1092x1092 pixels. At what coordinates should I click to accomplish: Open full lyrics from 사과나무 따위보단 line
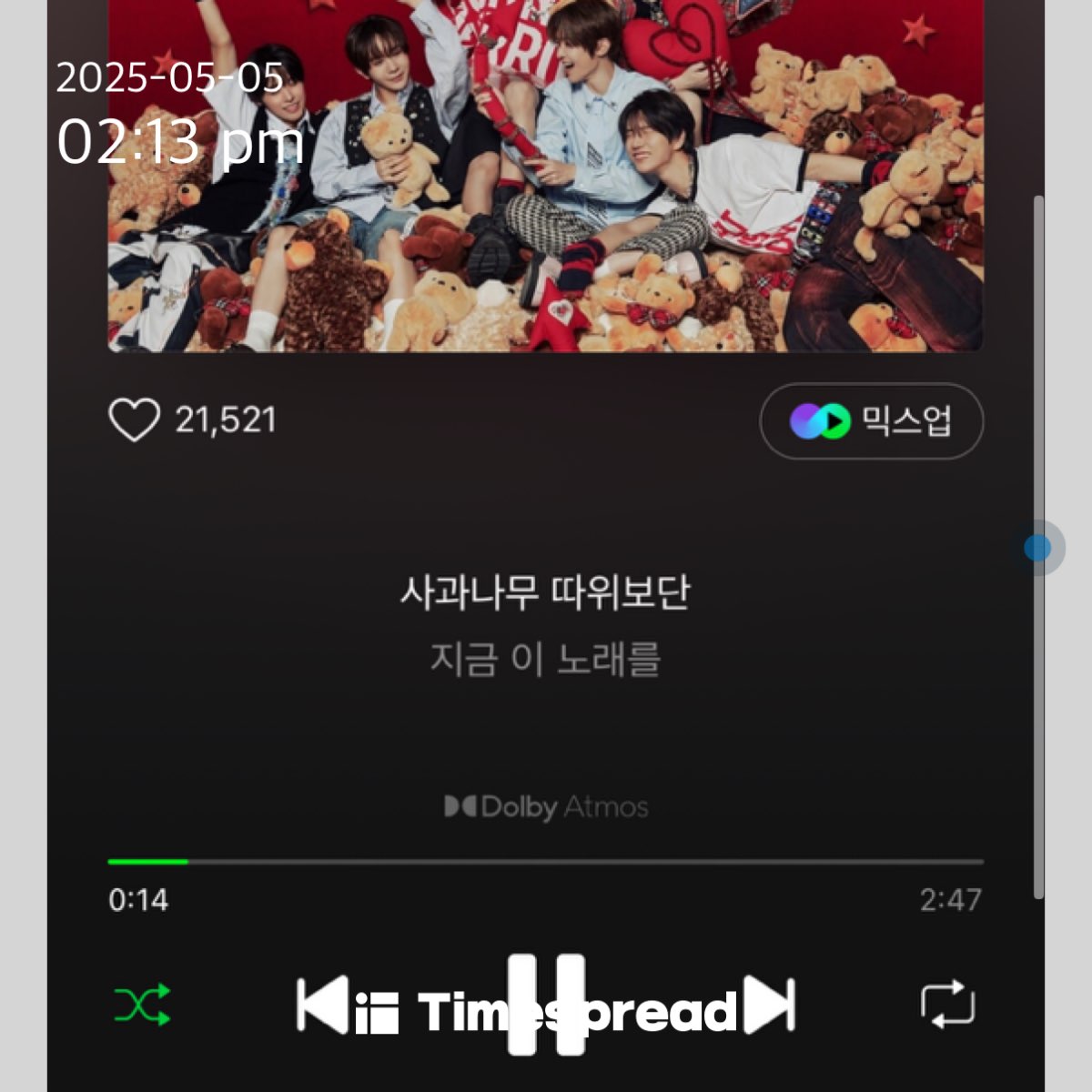click(544, 593)
